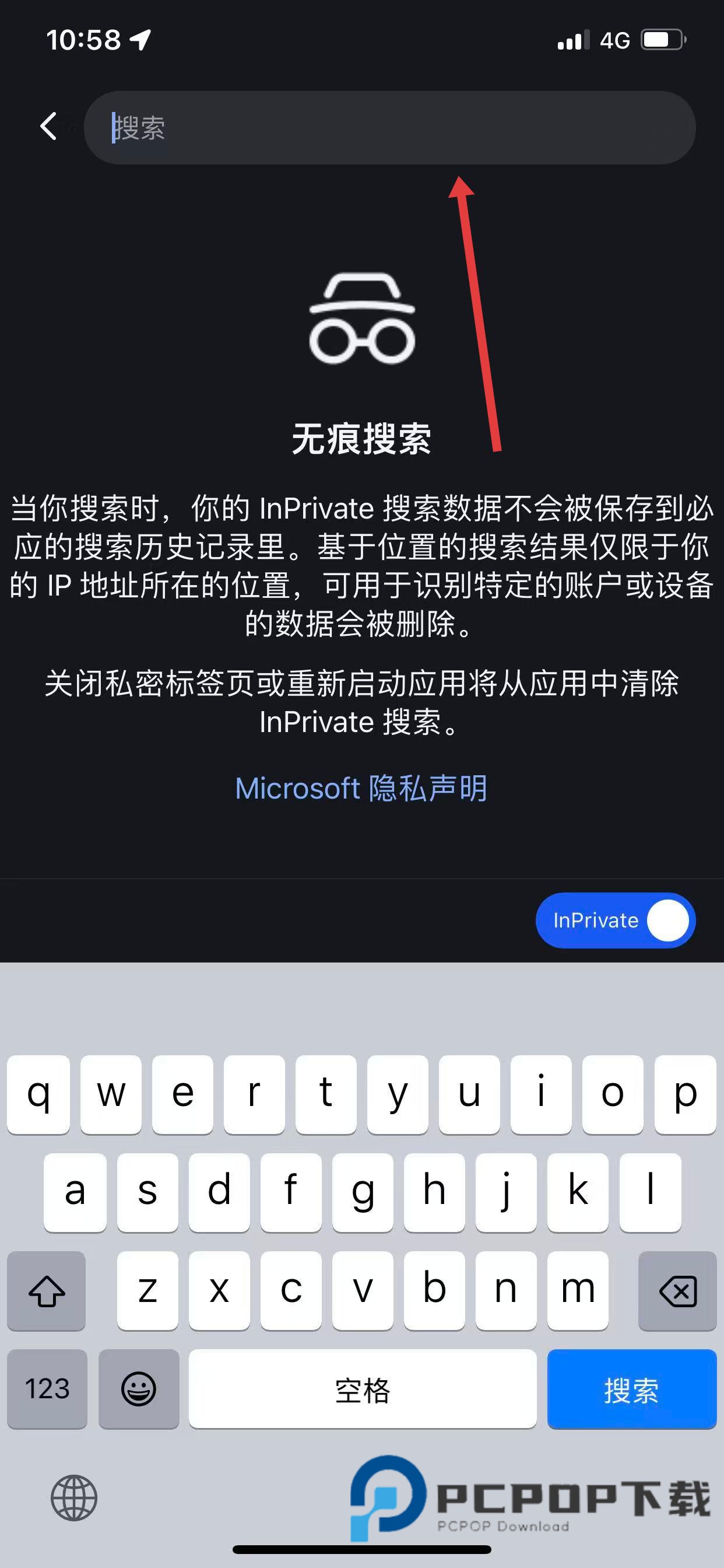The image size is (724, 1568).
Task: Enable the shift key
Action: click(47, 1290)
